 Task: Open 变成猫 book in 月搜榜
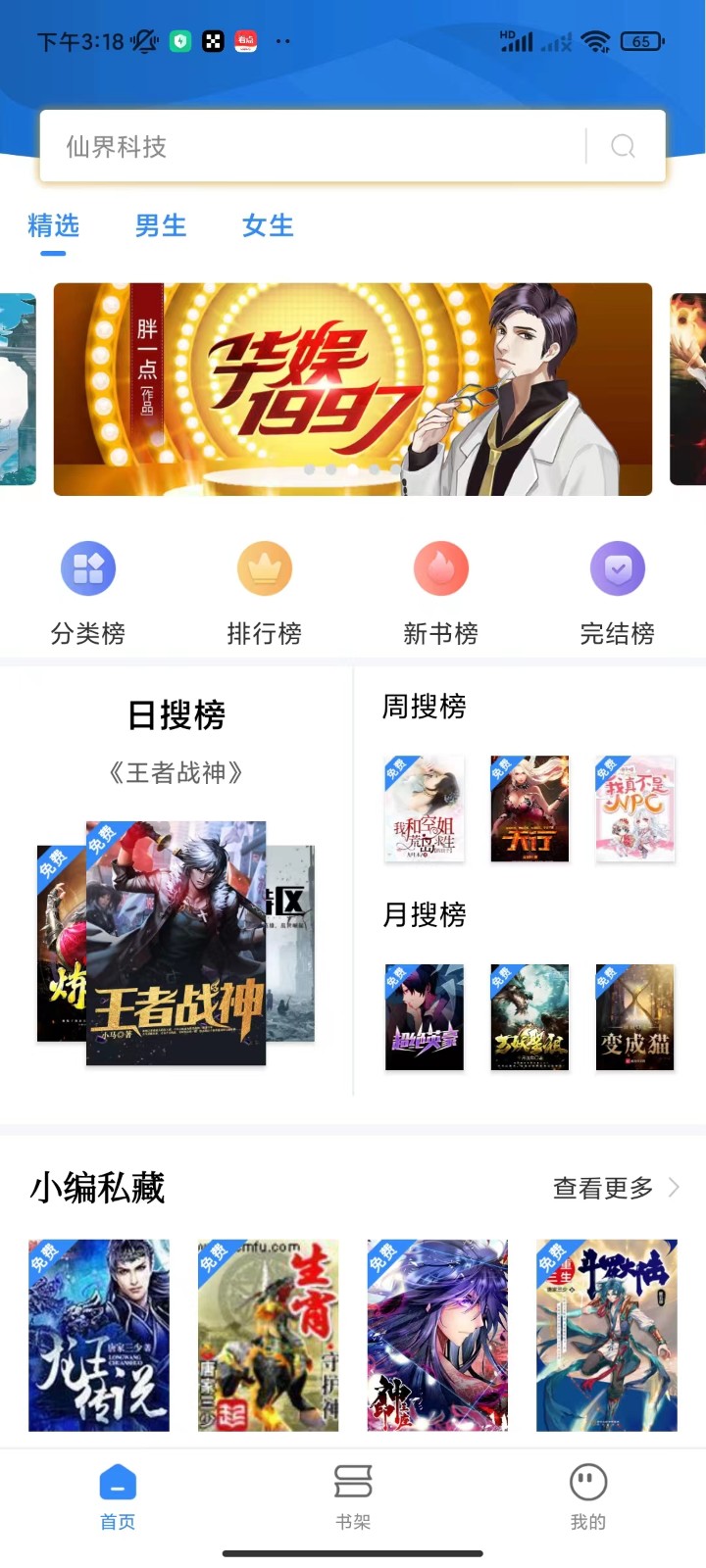[x=635, y=1017]
